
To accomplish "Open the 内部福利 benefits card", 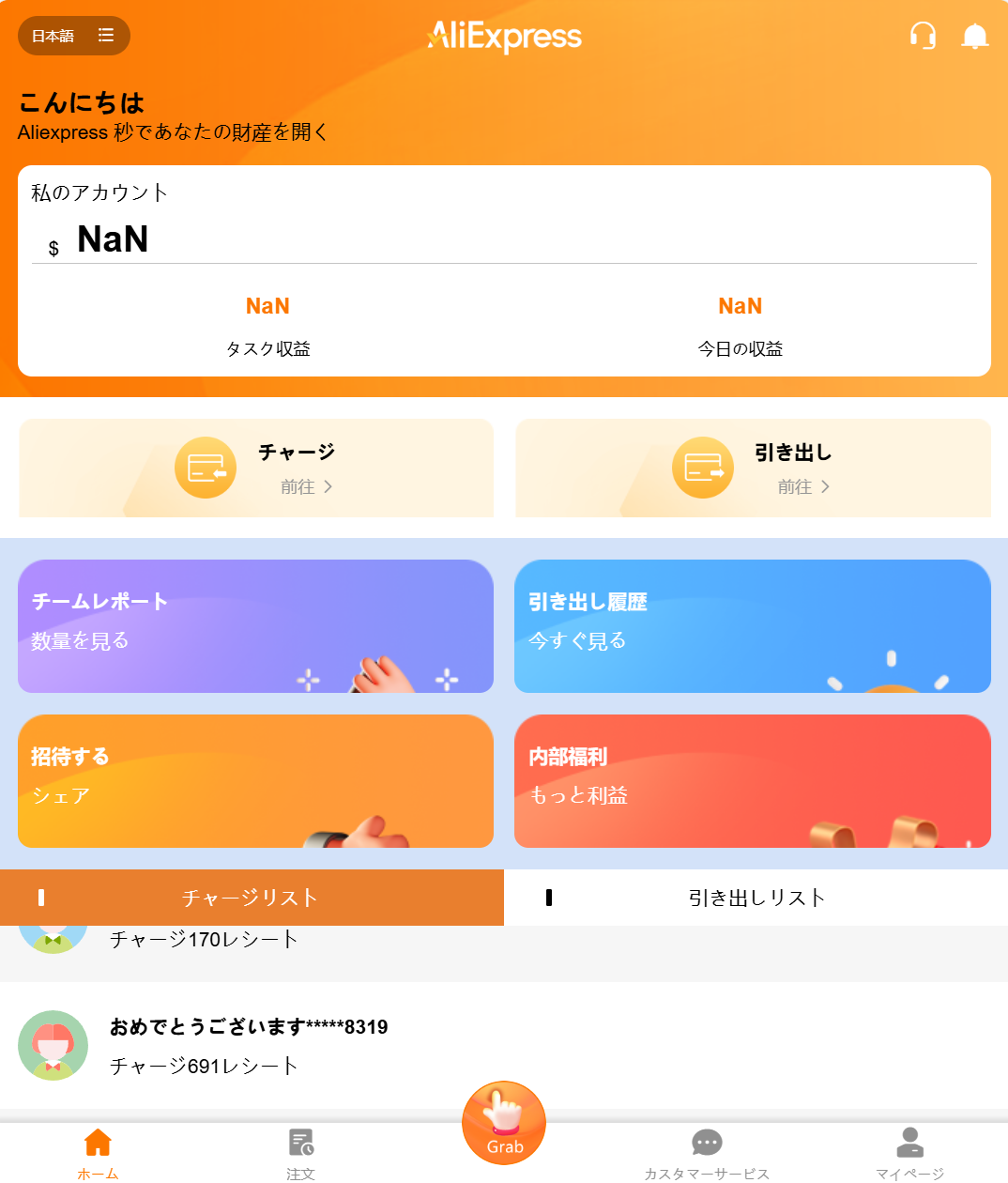I will (x=752, y=781).
